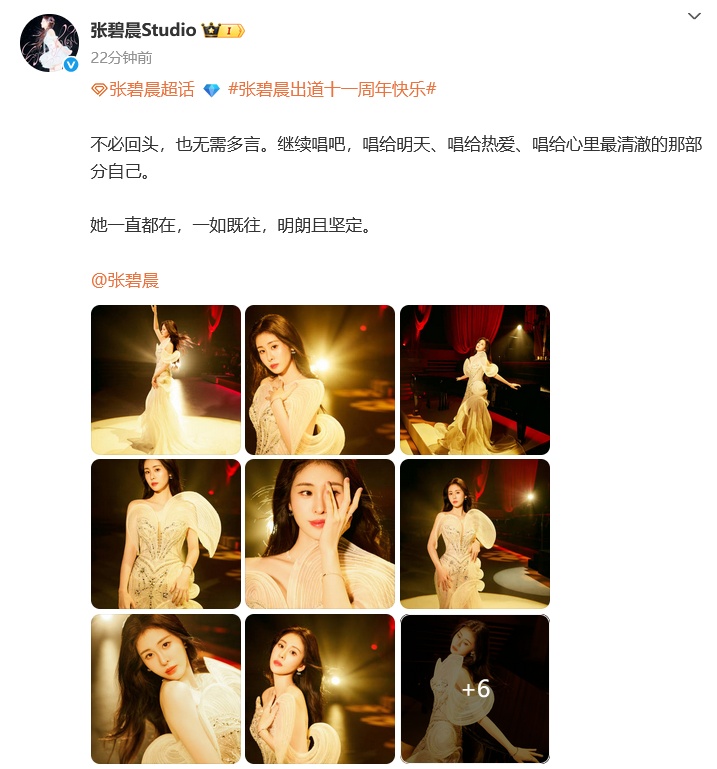This screenshot has width=717, height=769.
Task: View first photo in the bottom row
Action: (166, 689)
